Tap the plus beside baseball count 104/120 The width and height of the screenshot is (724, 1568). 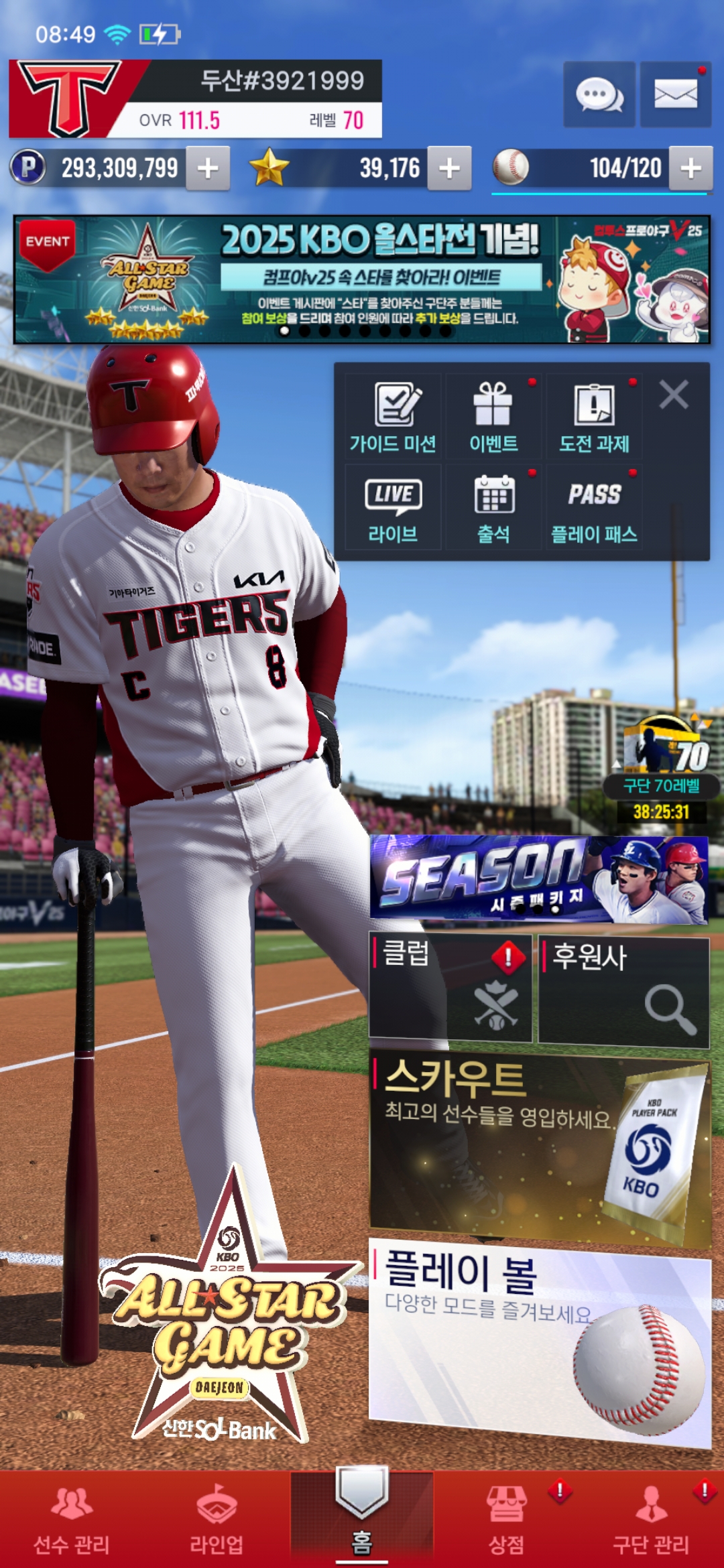(690, 168)
